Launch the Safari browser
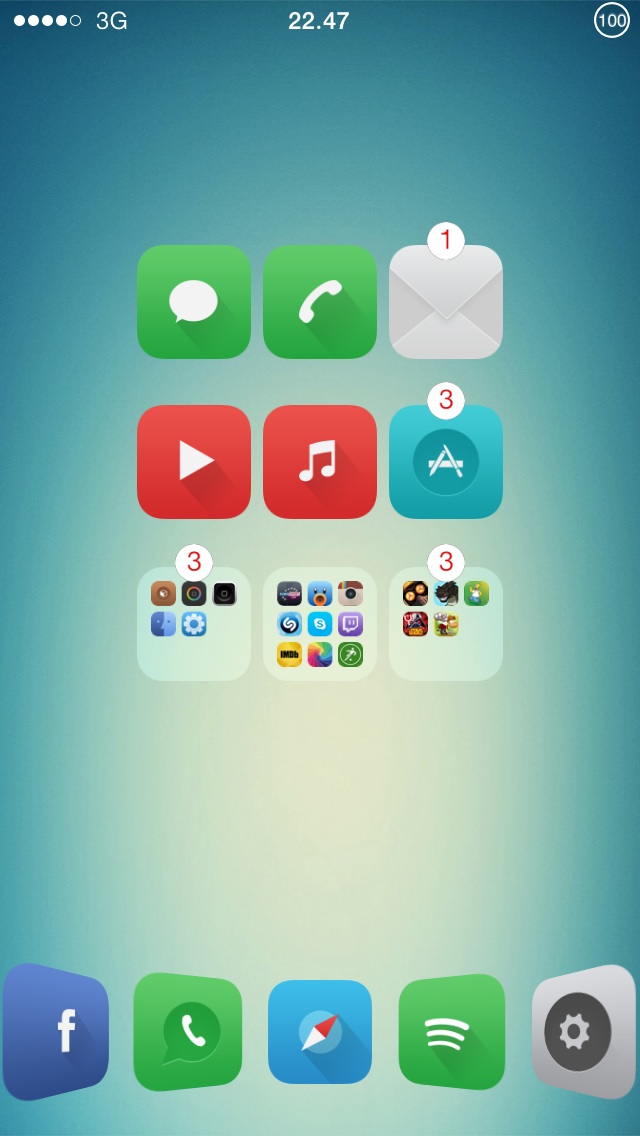Viewport: 640px width, 1136px height. coord(320,1032)
